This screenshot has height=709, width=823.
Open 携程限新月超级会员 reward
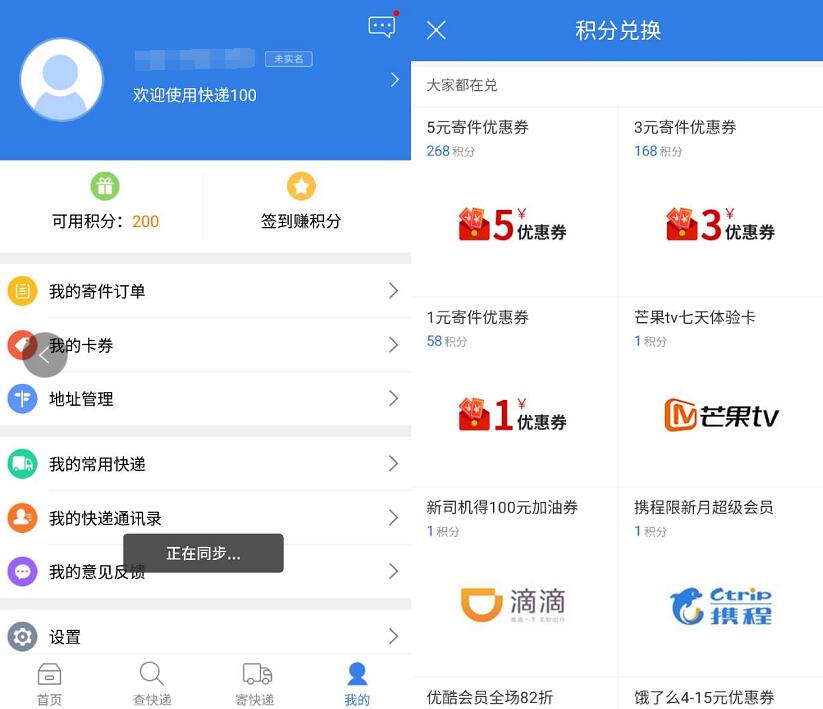(720, 583)
